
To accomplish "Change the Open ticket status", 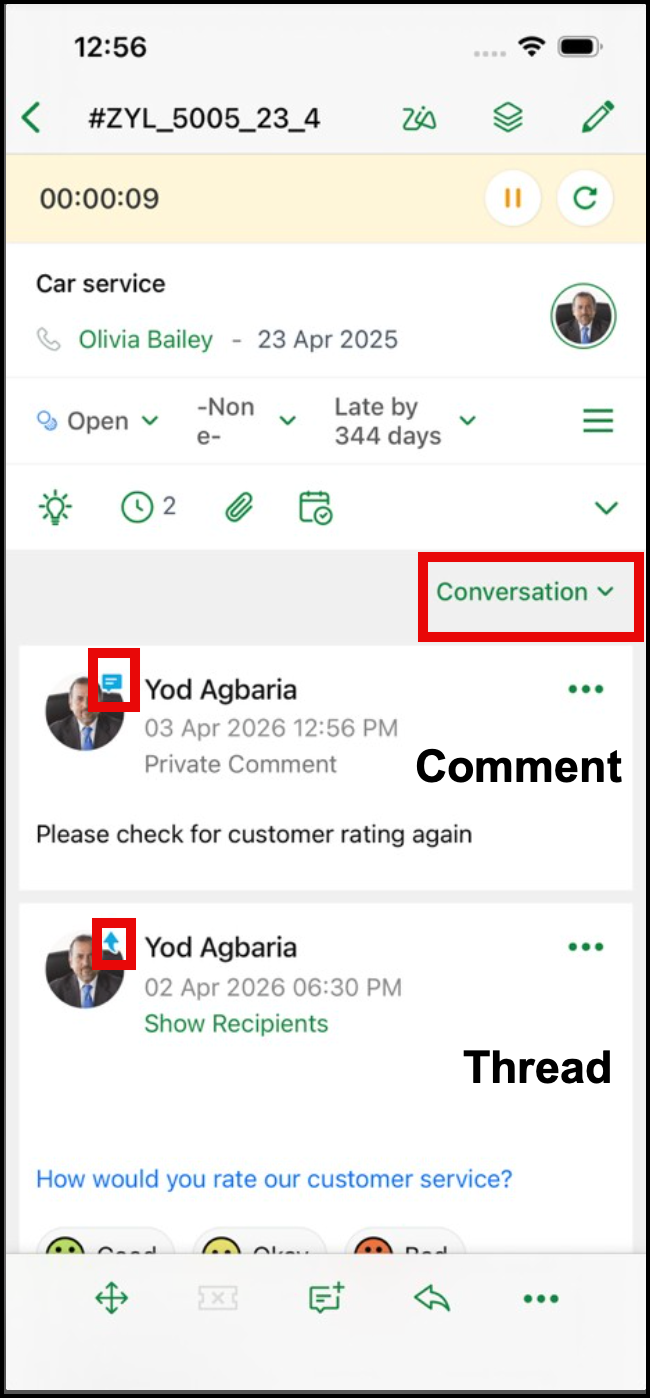I will 98,421.
